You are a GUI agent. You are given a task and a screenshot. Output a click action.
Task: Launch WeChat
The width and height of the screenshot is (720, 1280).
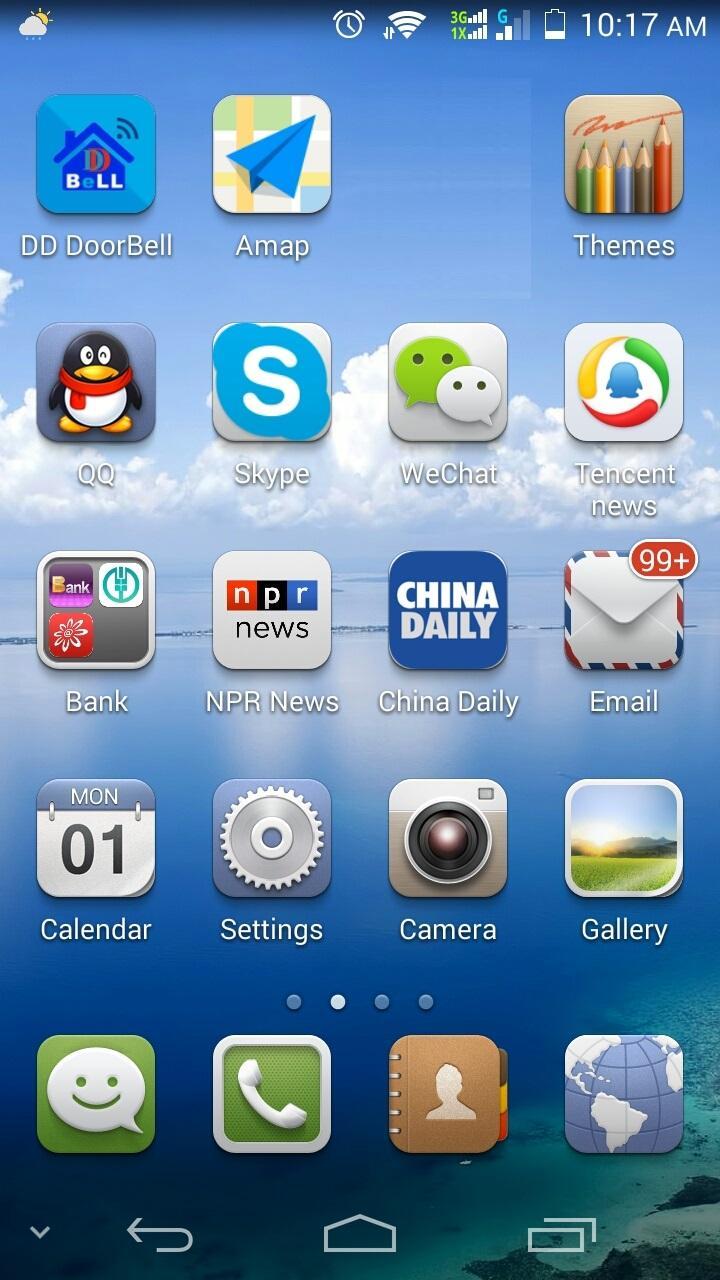pyautogui.click(x=448, y=382)
